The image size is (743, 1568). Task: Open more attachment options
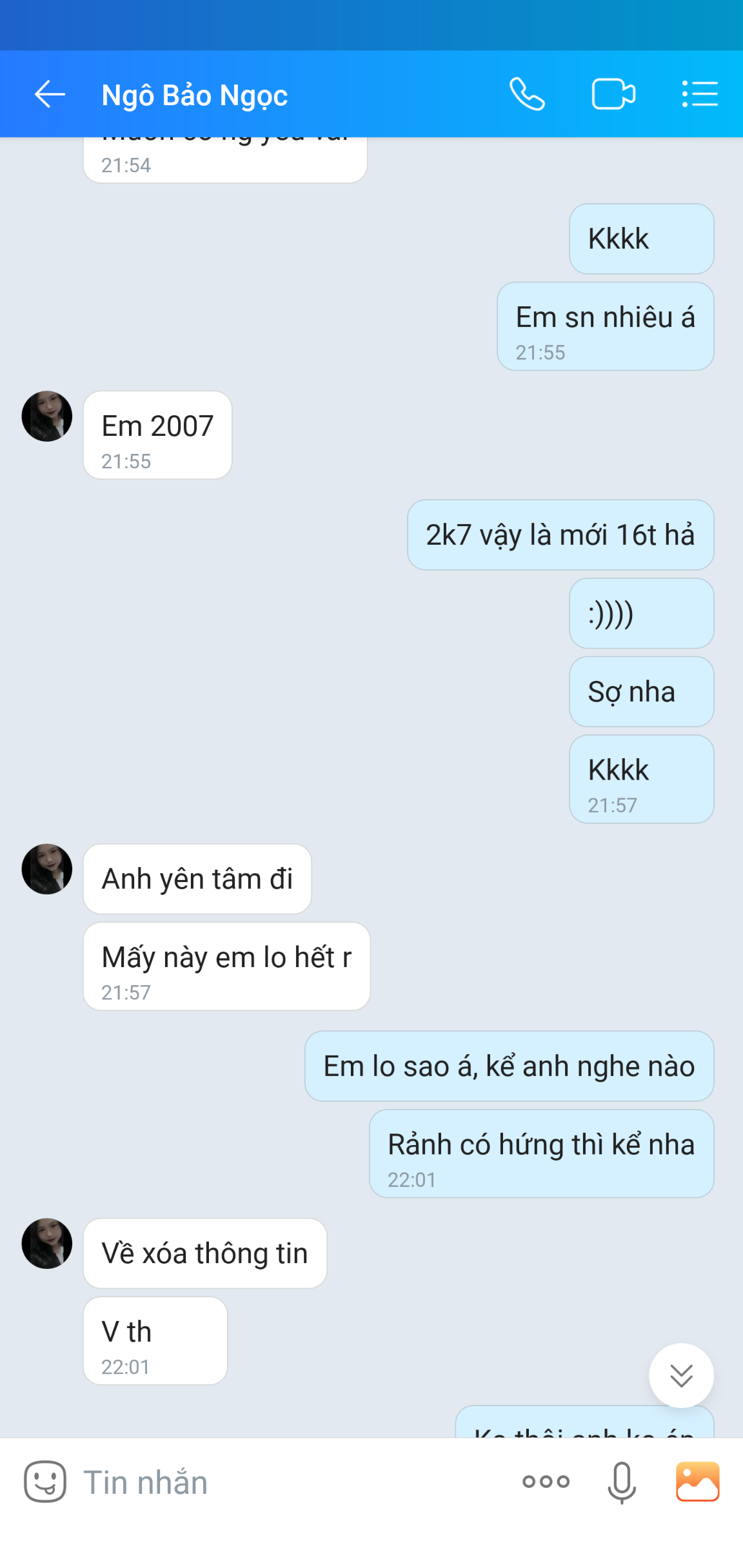click(546, 1482)
